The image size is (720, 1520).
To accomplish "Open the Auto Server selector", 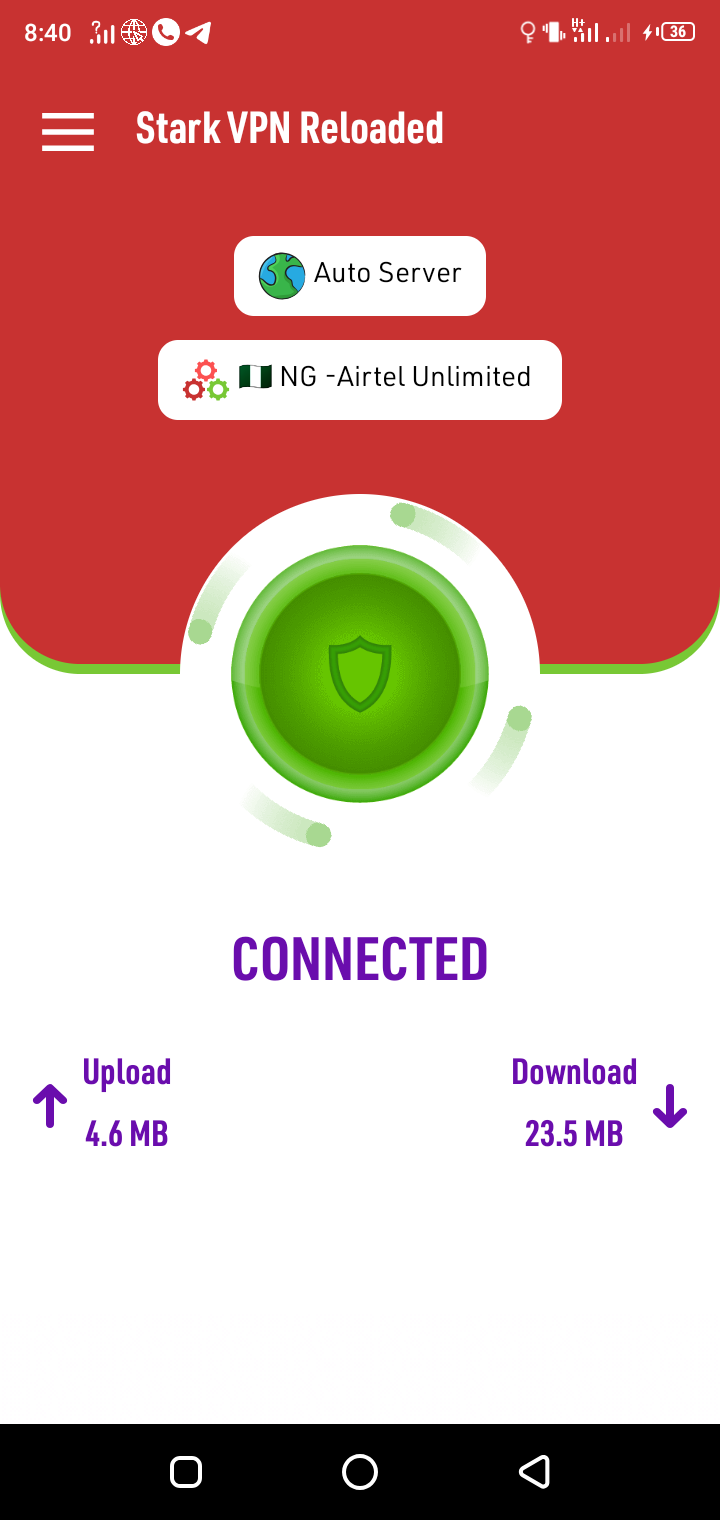I will (x=360, y=275).
